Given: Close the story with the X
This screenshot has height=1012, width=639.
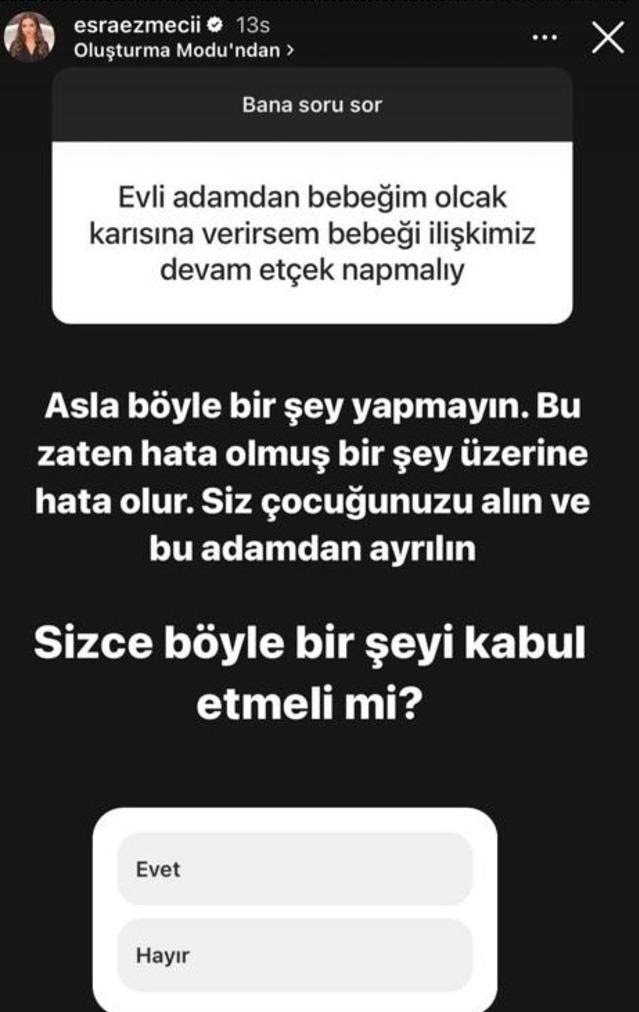Looking at the screenshot, I should (608, 37).
